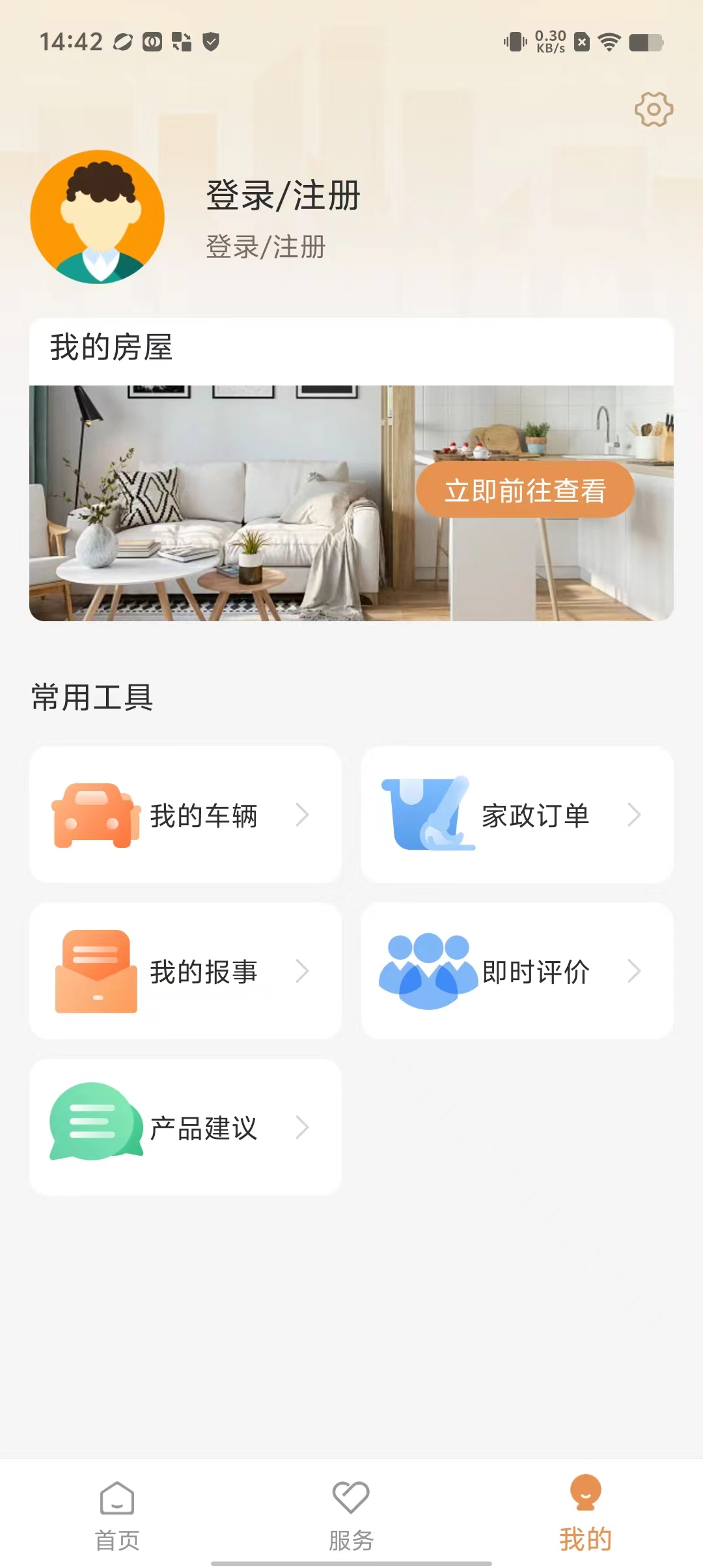Screen dimensions: 703x1568
Task: Click the battery indicator in status bar
Action: pos(644,41)
